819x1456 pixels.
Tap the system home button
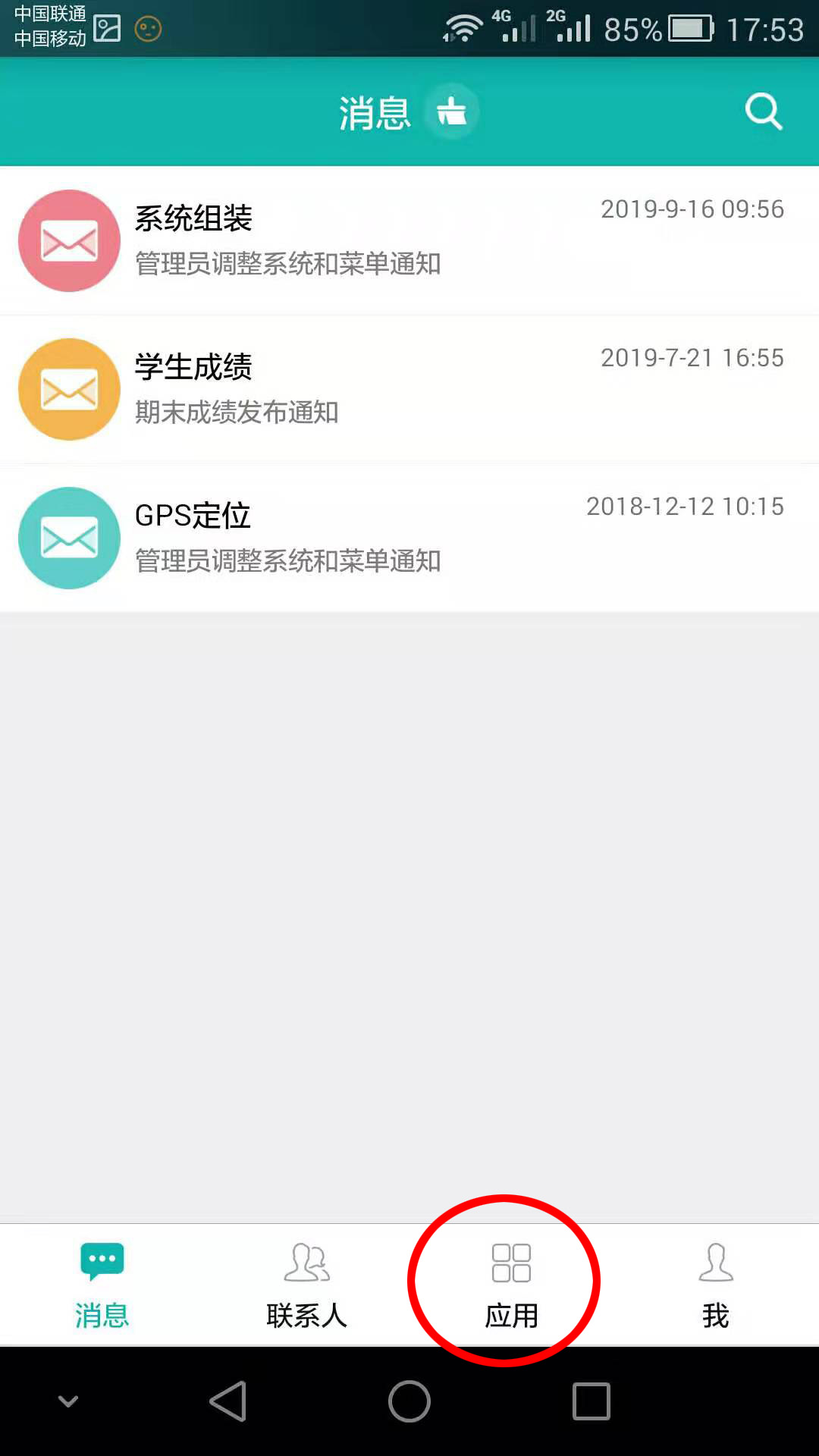[x=409, y=1401]
